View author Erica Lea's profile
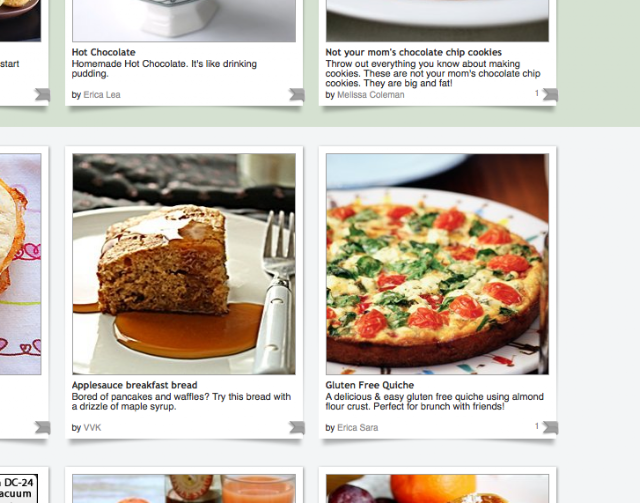 point(102,95)
